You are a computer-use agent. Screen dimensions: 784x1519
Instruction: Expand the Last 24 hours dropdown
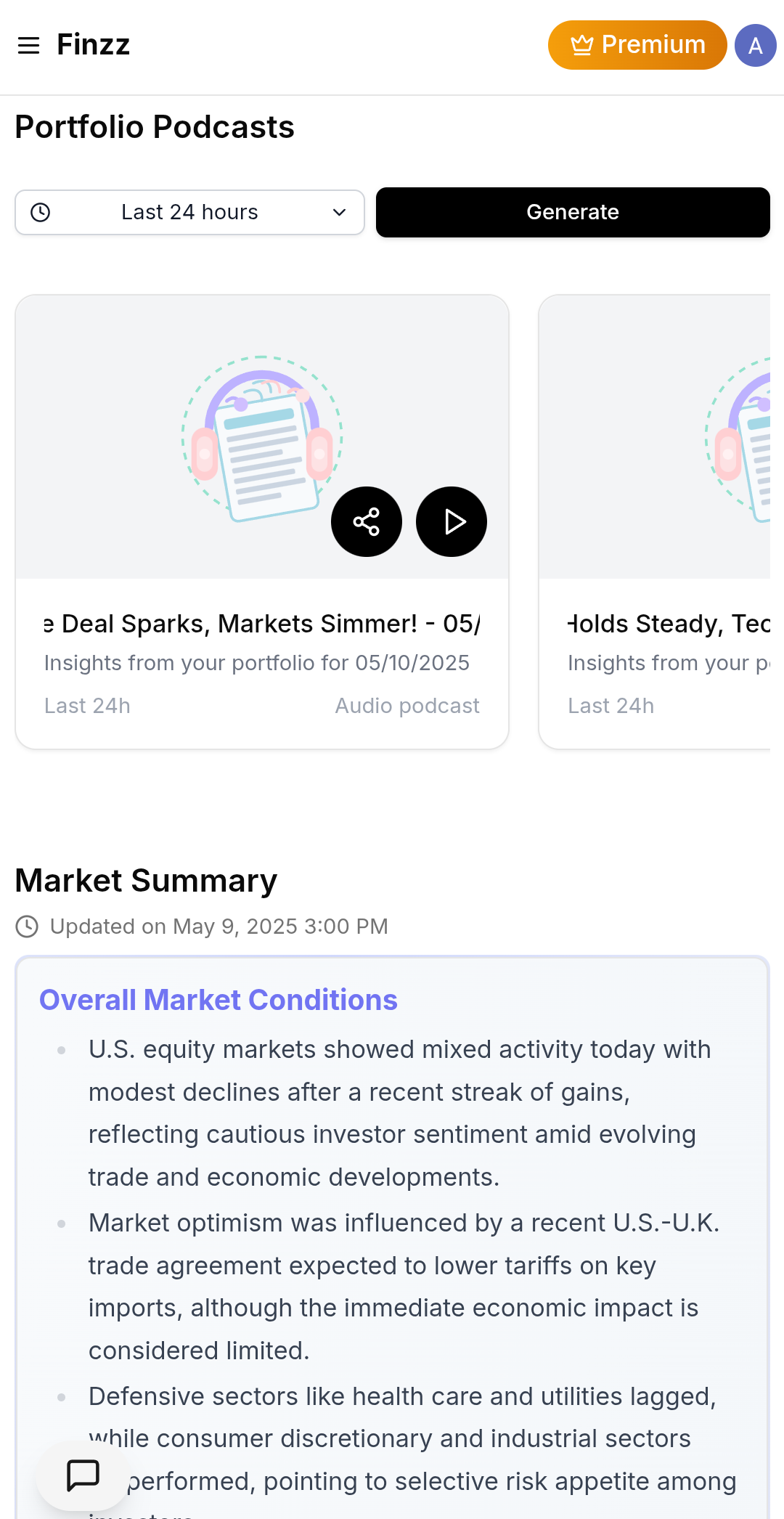pyautogui.click(x=189, y=213)
